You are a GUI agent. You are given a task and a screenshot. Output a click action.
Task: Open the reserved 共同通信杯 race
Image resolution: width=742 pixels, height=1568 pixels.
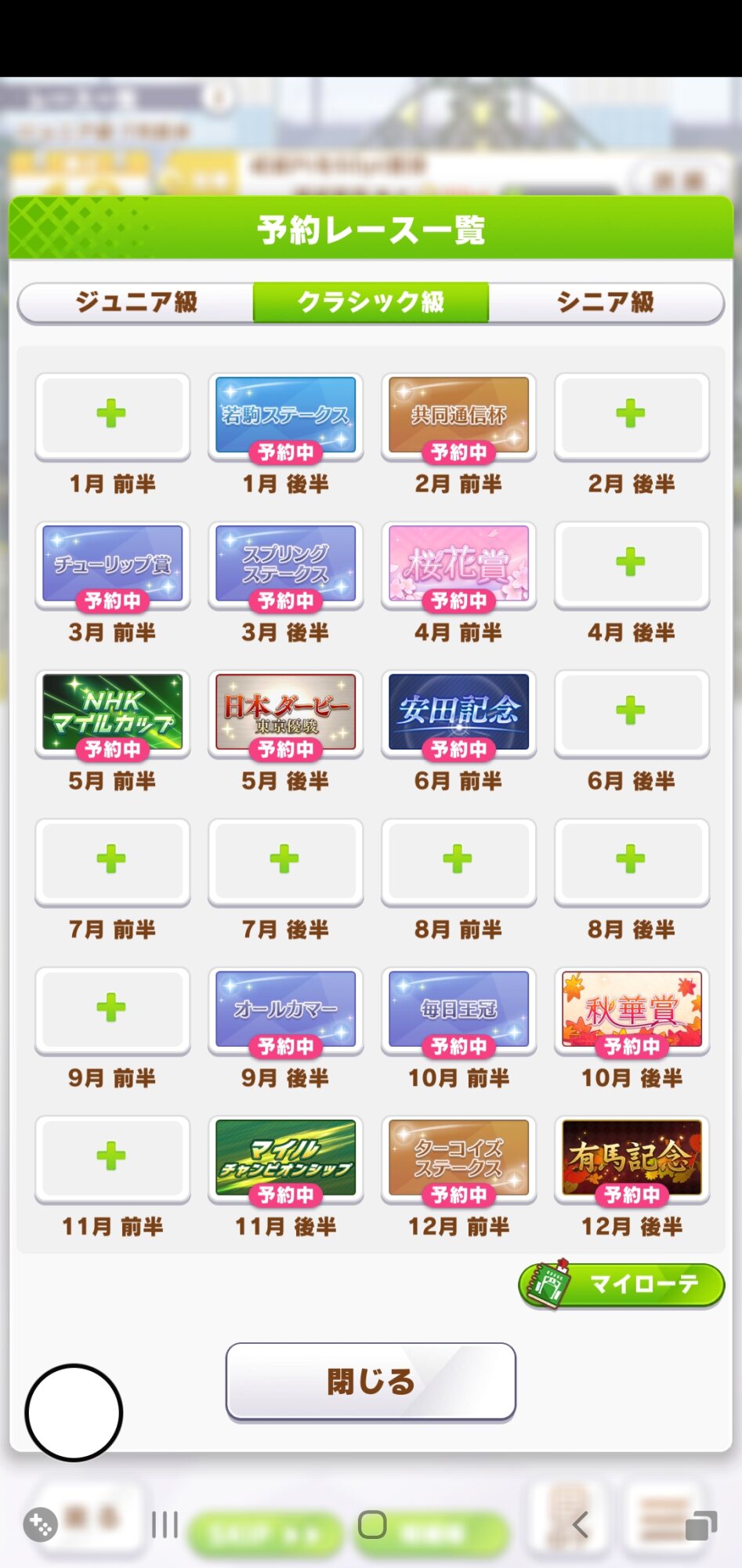(458, 416)
